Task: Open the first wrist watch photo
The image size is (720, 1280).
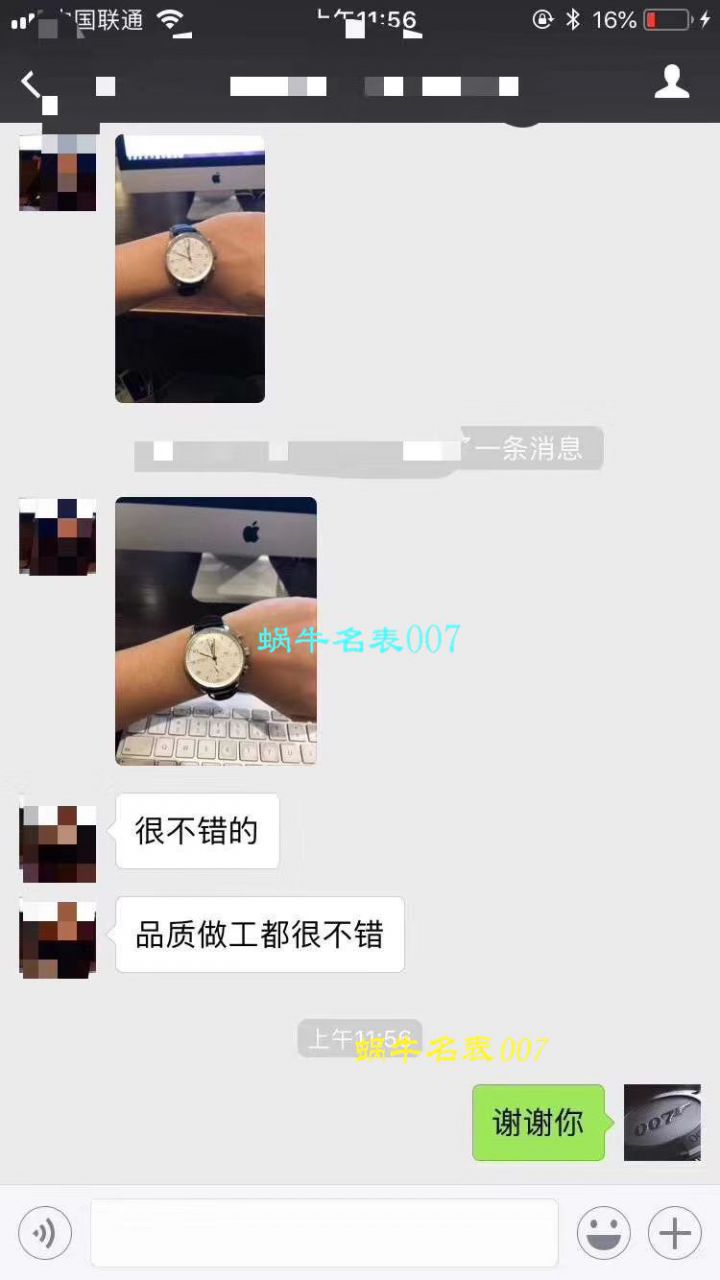Action: click(190, 268)
